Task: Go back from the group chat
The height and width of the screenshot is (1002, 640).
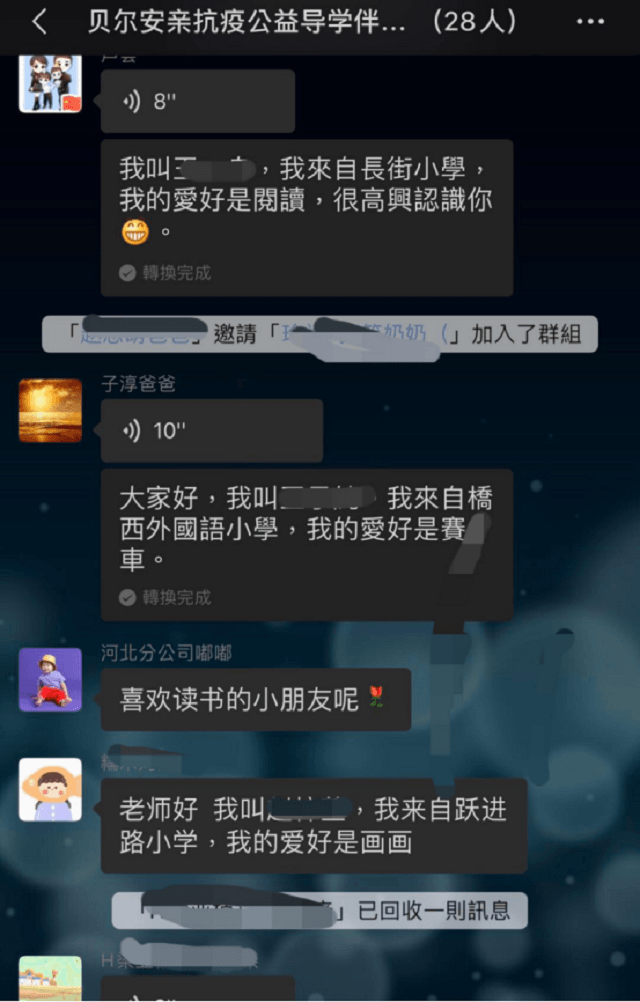Action: (x=38, y=22)
